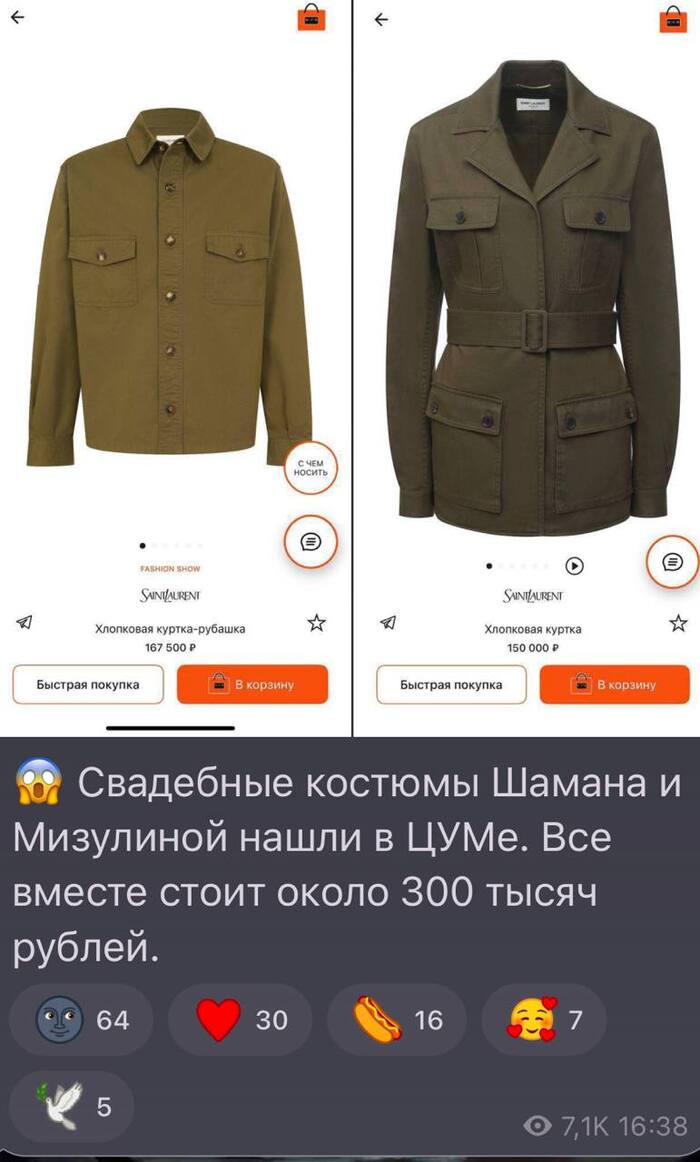This screenshot has height=1162, width=700.
Task: React with the dove emoji showing 5
Action: pos(71,1106)
